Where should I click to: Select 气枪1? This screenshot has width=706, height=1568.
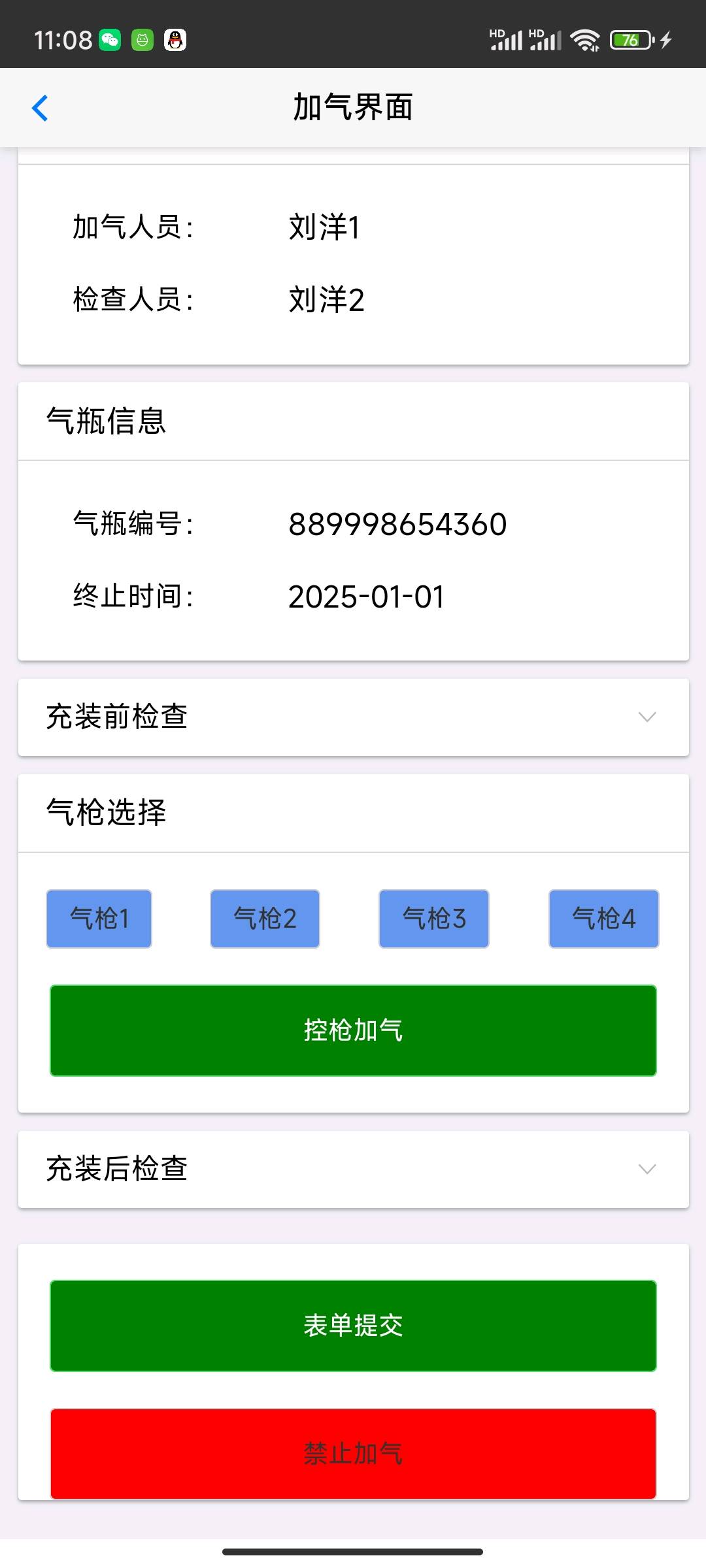99,919
